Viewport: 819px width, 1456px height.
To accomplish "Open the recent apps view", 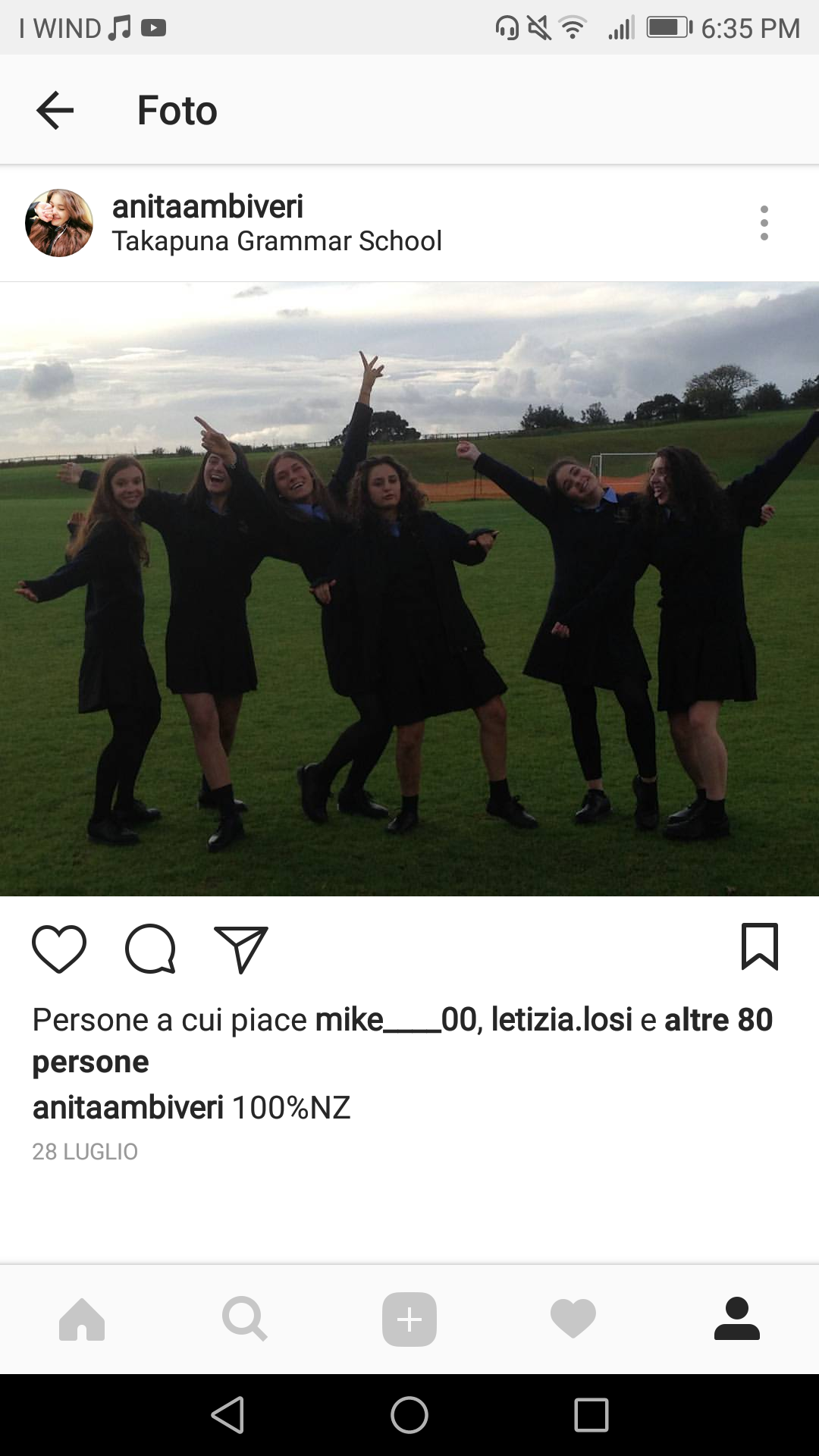I will (x=591, y=1415).
